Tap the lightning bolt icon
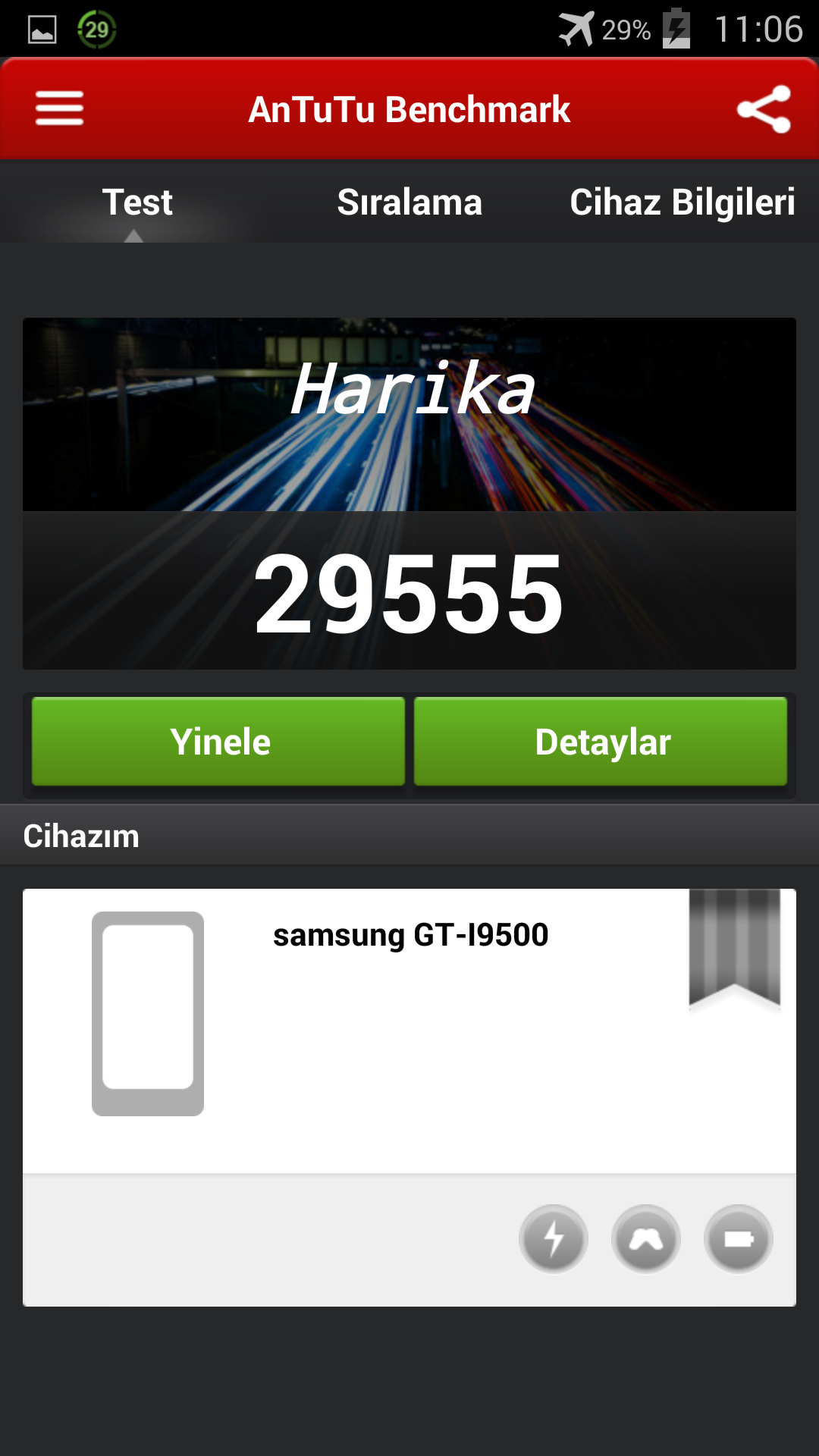819x1456 pixels. coord(554,1239)
